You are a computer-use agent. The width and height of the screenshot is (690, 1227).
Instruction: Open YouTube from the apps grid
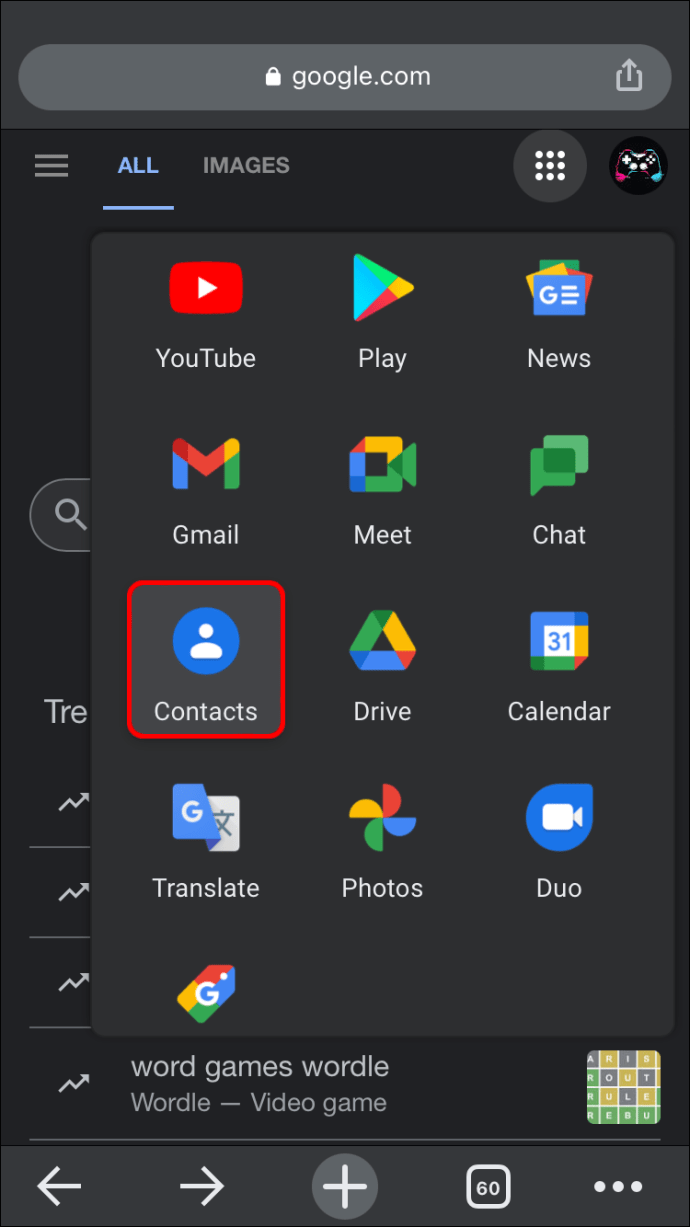coord(206,312)
